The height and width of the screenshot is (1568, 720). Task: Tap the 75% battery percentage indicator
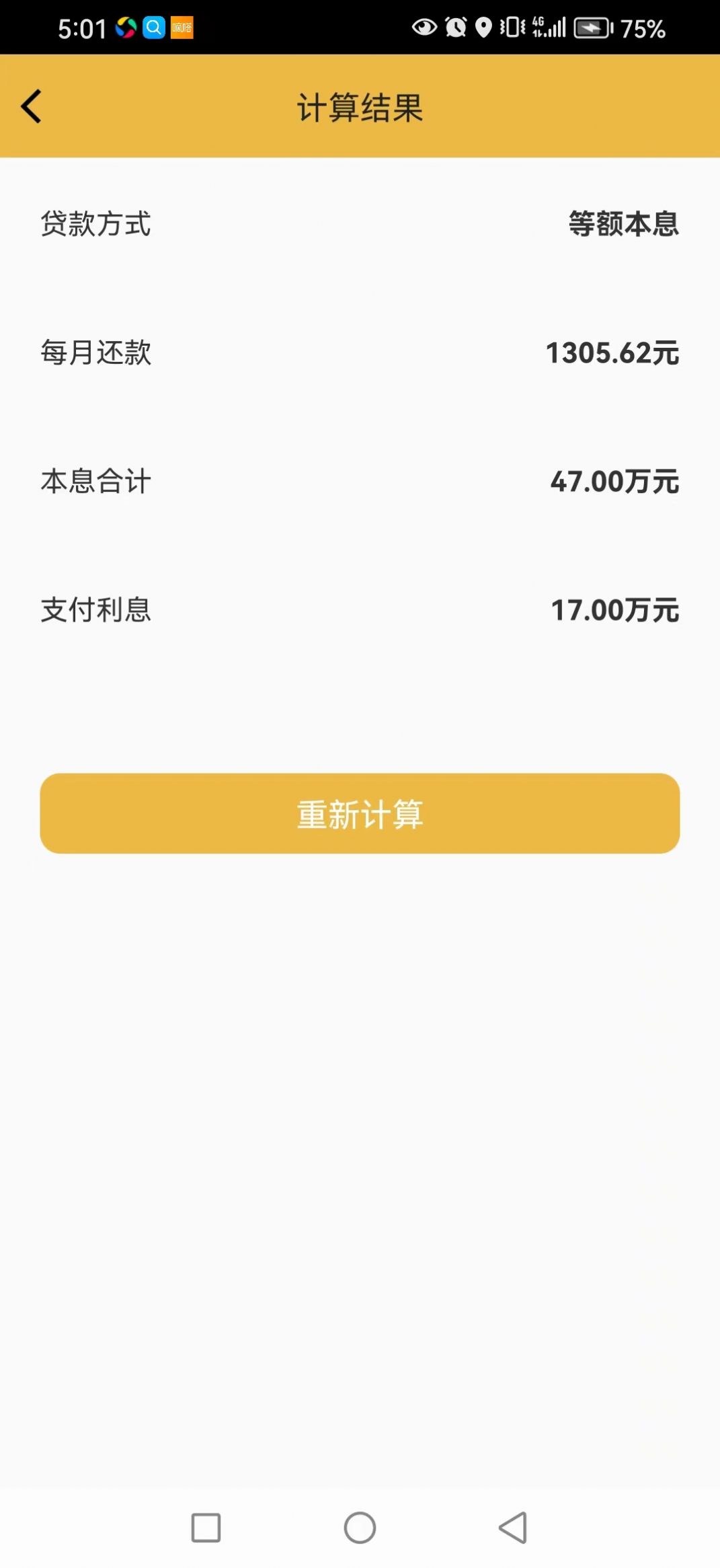(643, 28)
